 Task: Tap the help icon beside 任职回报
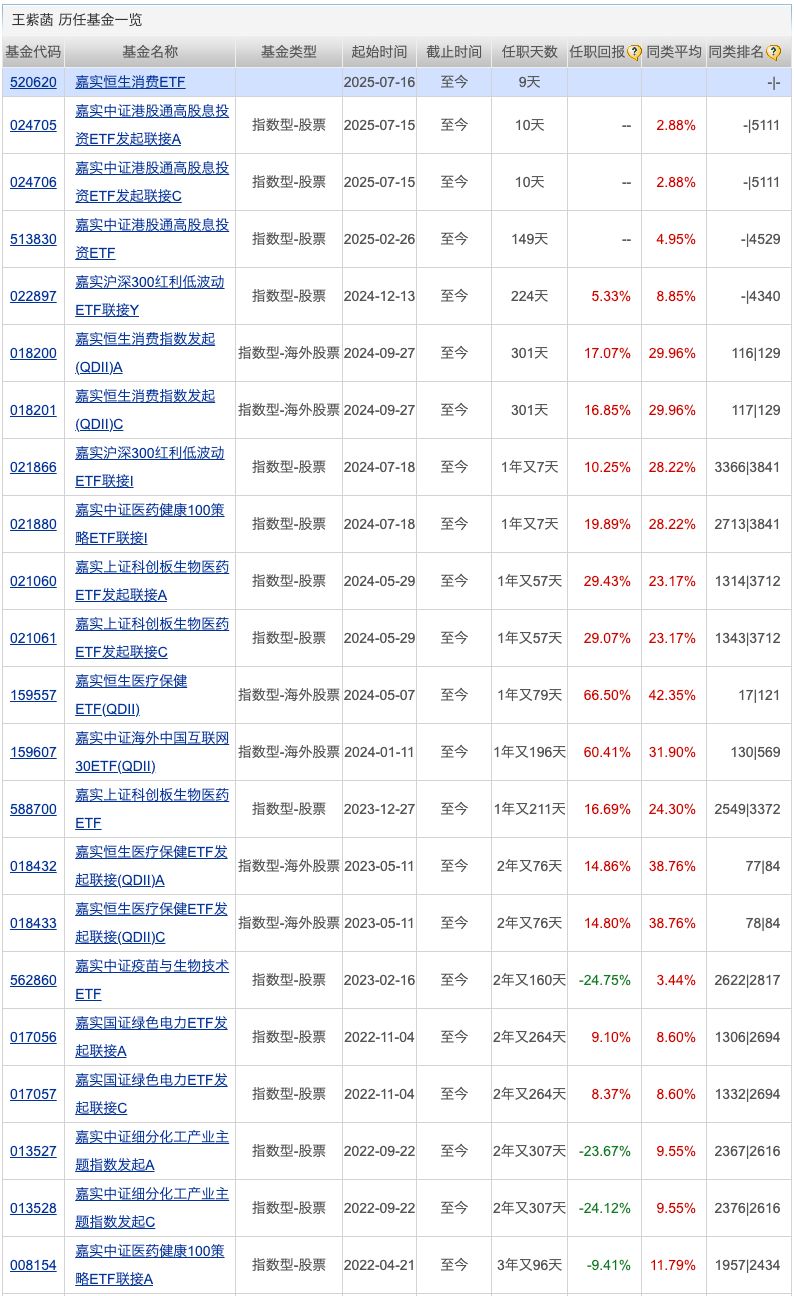(x=634, y=52)
